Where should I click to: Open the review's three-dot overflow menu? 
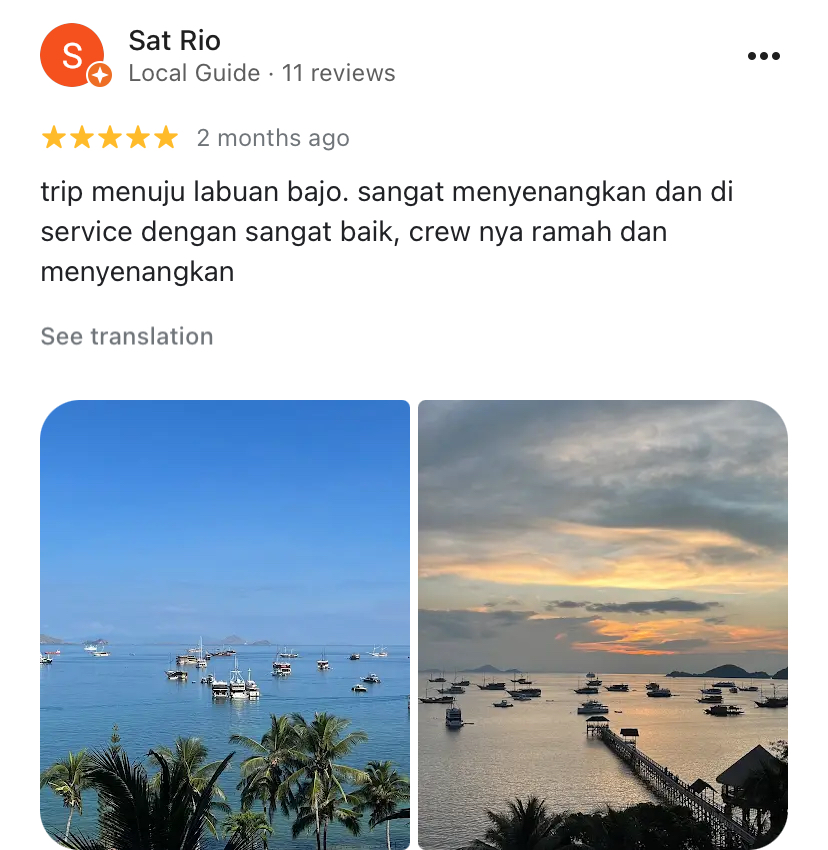(x=763, y=56)
